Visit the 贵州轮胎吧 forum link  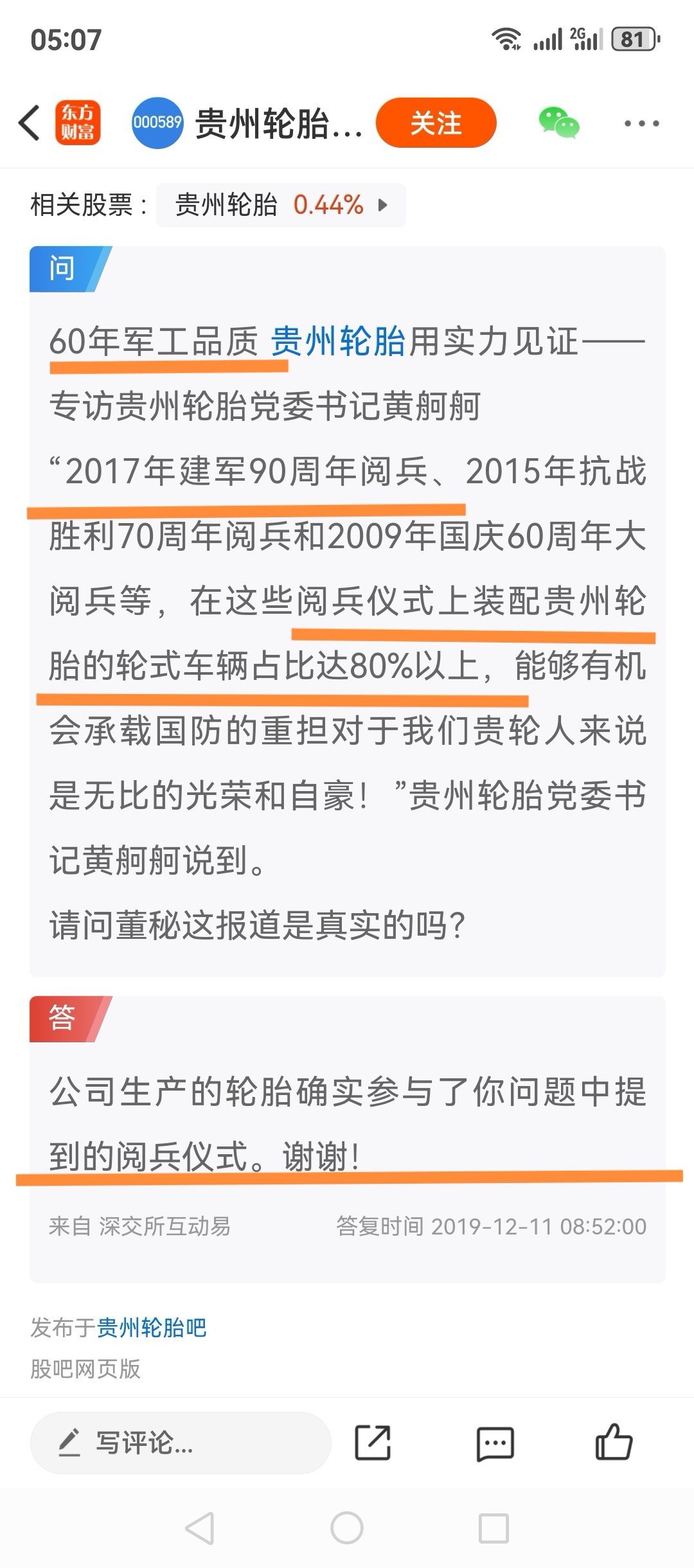(152, 1328)
